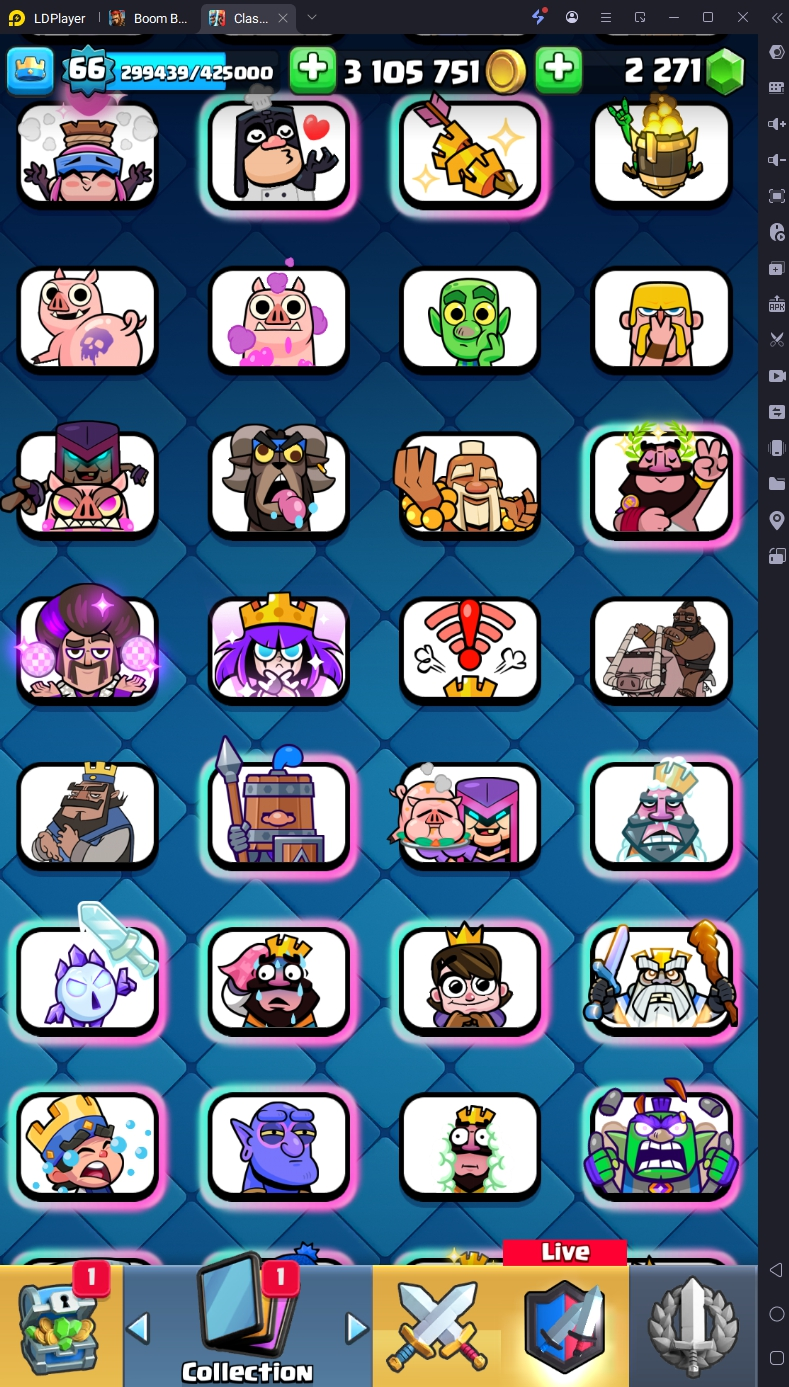Tap the left arrow beside Collection
Screen dimensions: 789x1387
(x=138, y=1328)
